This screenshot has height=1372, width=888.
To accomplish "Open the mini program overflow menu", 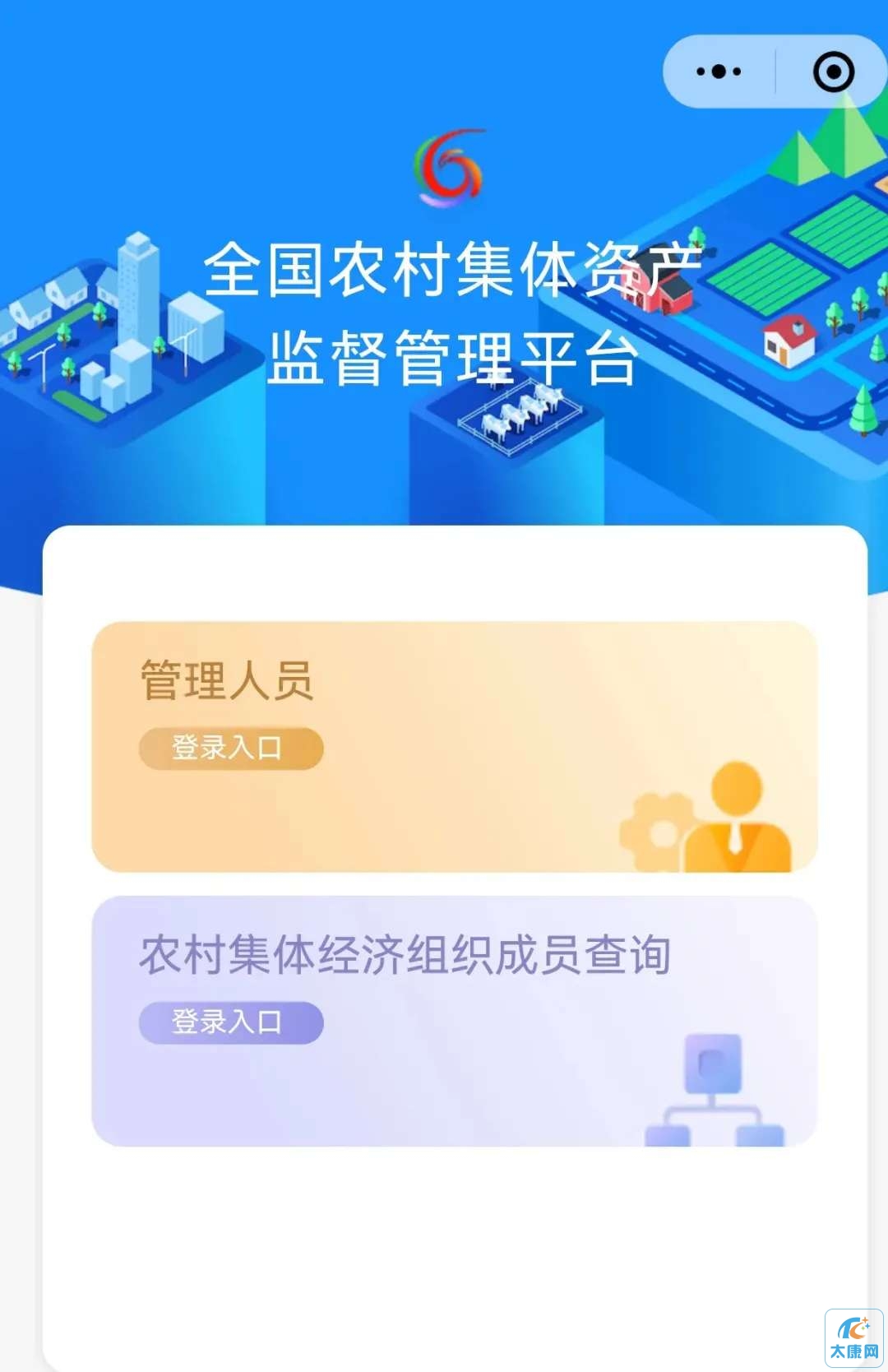I will pos(719,72).
